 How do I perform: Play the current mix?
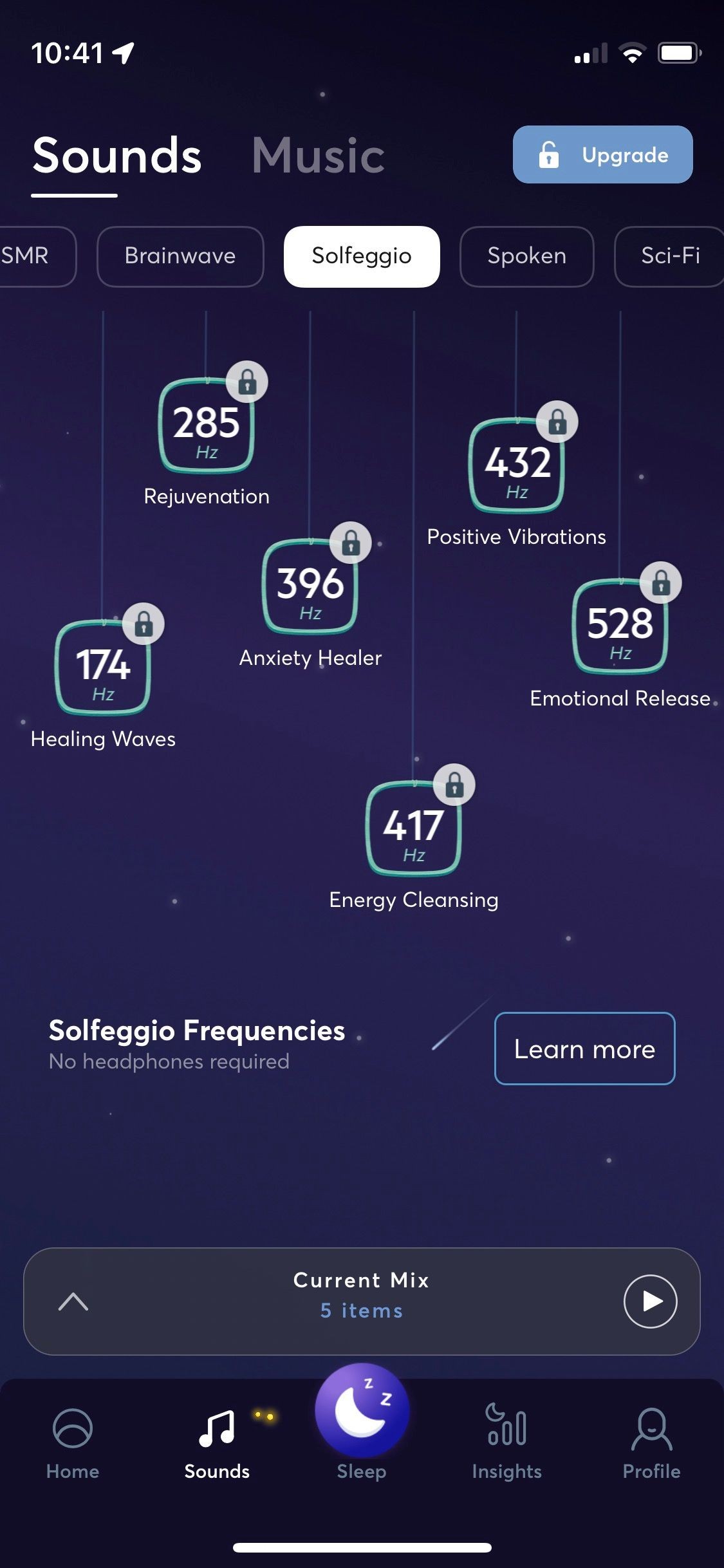tap(650, 1301)
